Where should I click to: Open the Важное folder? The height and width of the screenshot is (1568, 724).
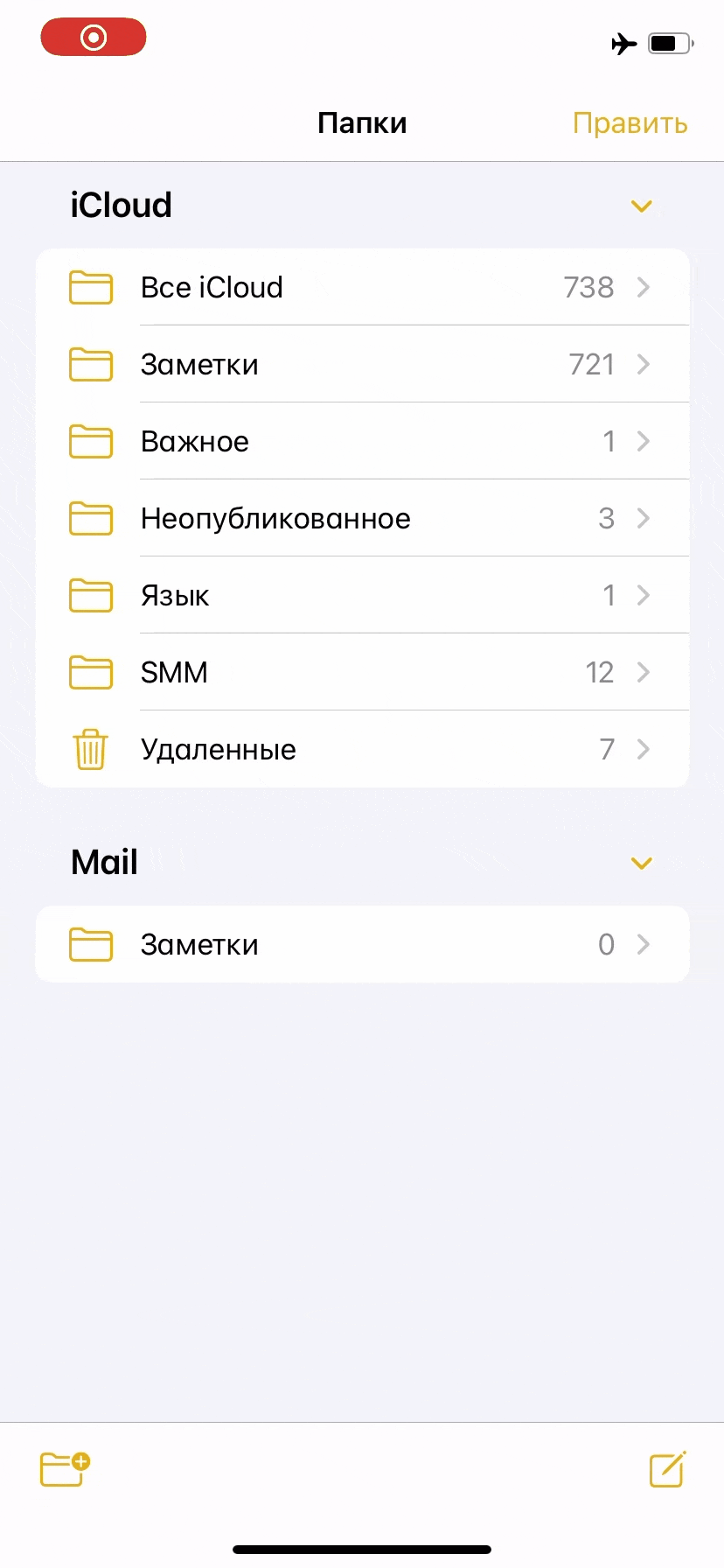pos(362,441)
